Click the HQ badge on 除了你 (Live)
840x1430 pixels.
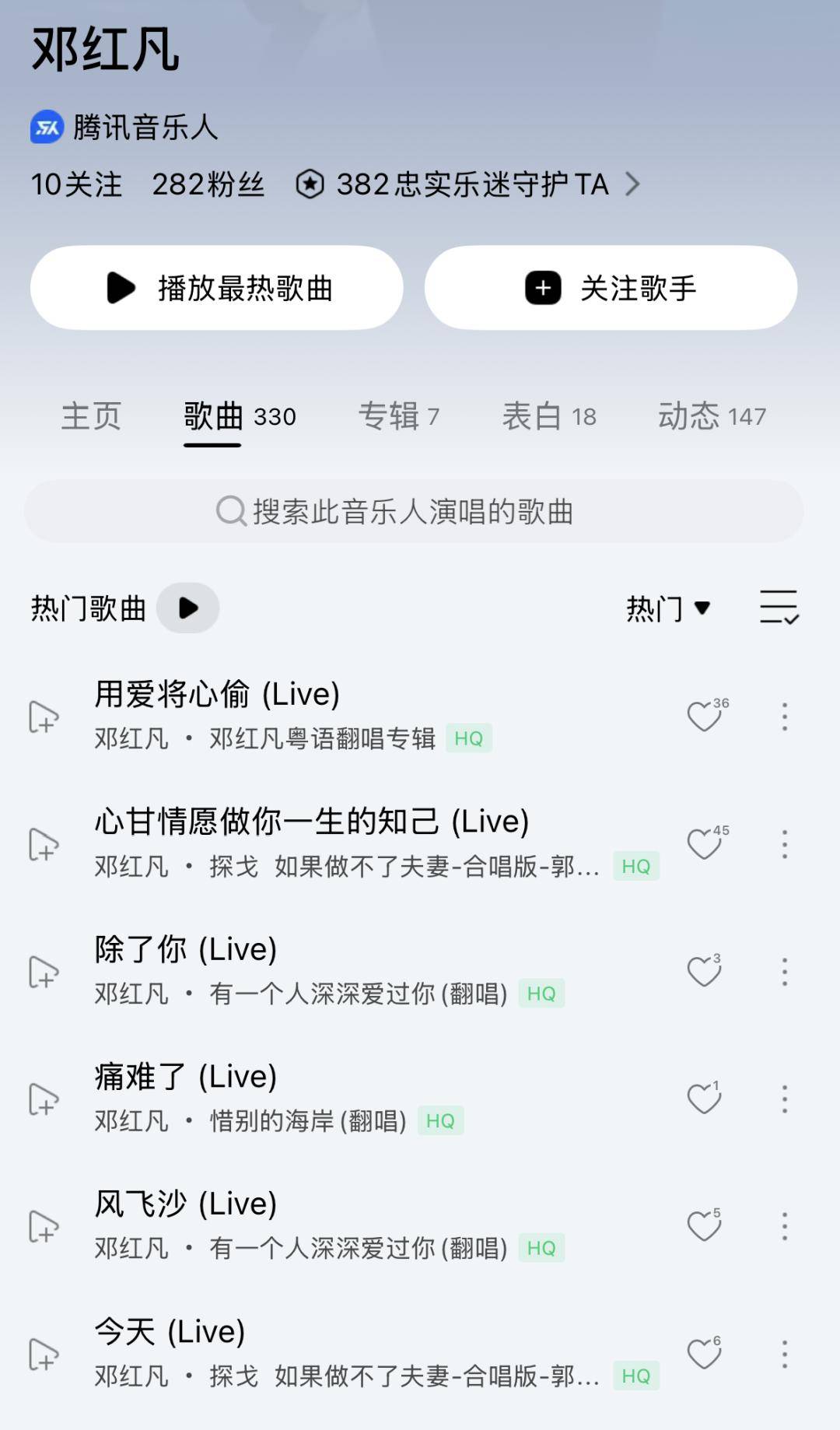pyautogui.click(x=544, y=994)
